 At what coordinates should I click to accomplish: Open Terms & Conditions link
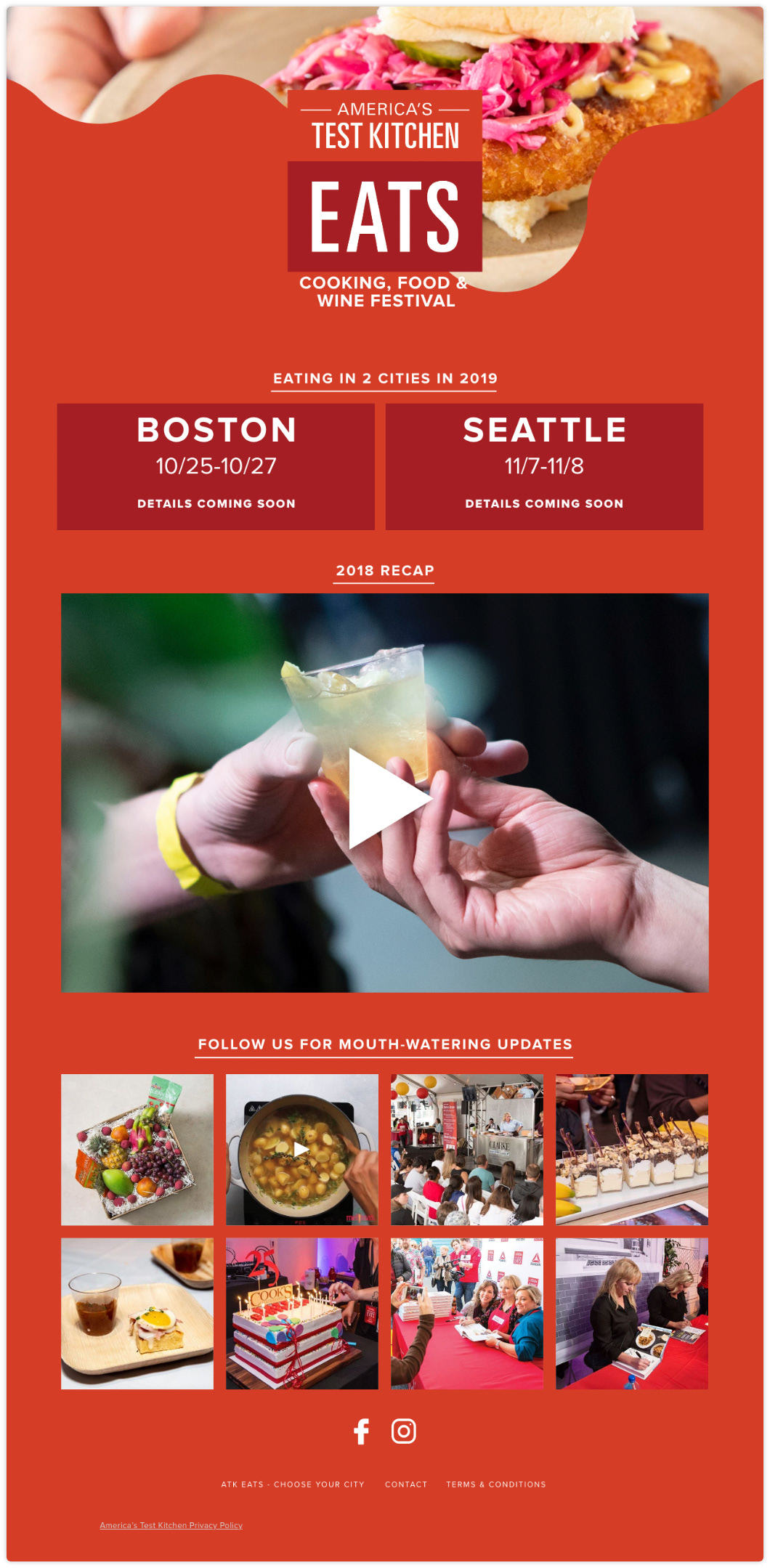[495, 1484]
